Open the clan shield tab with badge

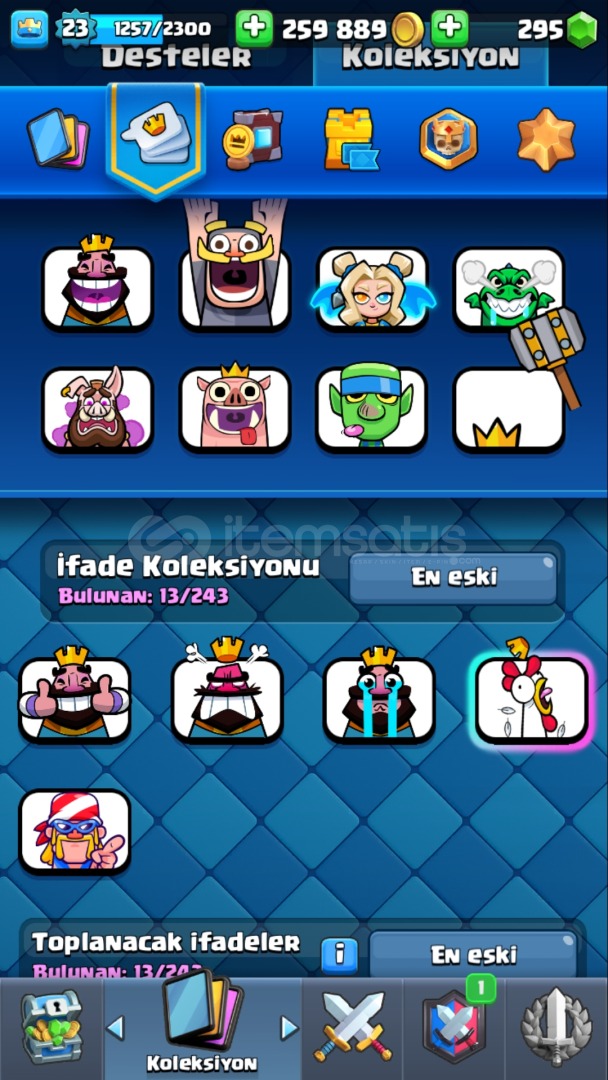pyautogui.click(x=454, y=1028)
